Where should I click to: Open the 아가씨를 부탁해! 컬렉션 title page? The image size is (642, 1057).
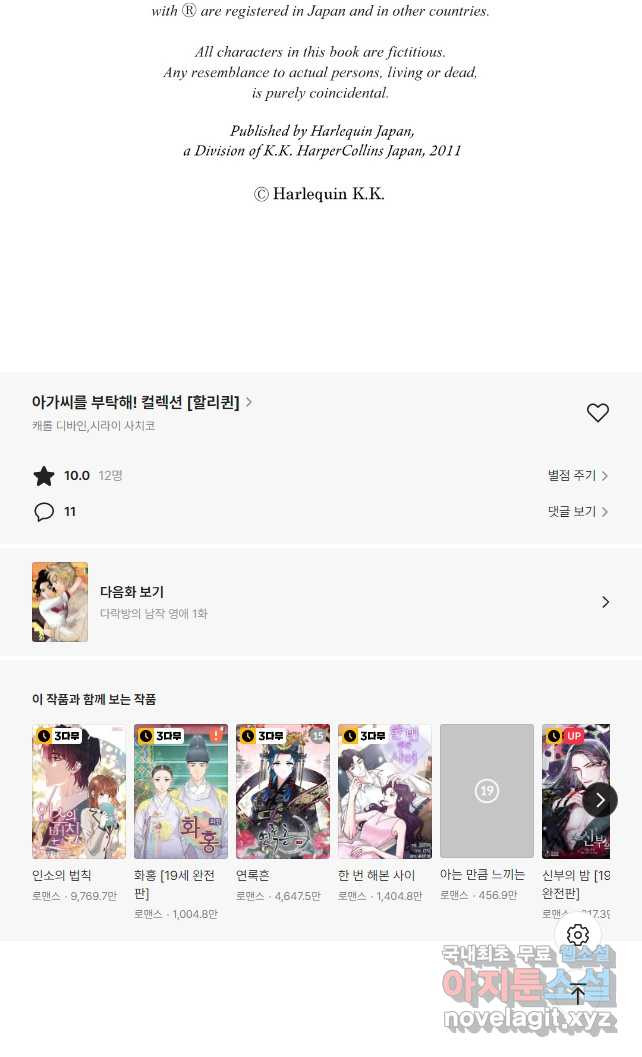tap(141, 402)
